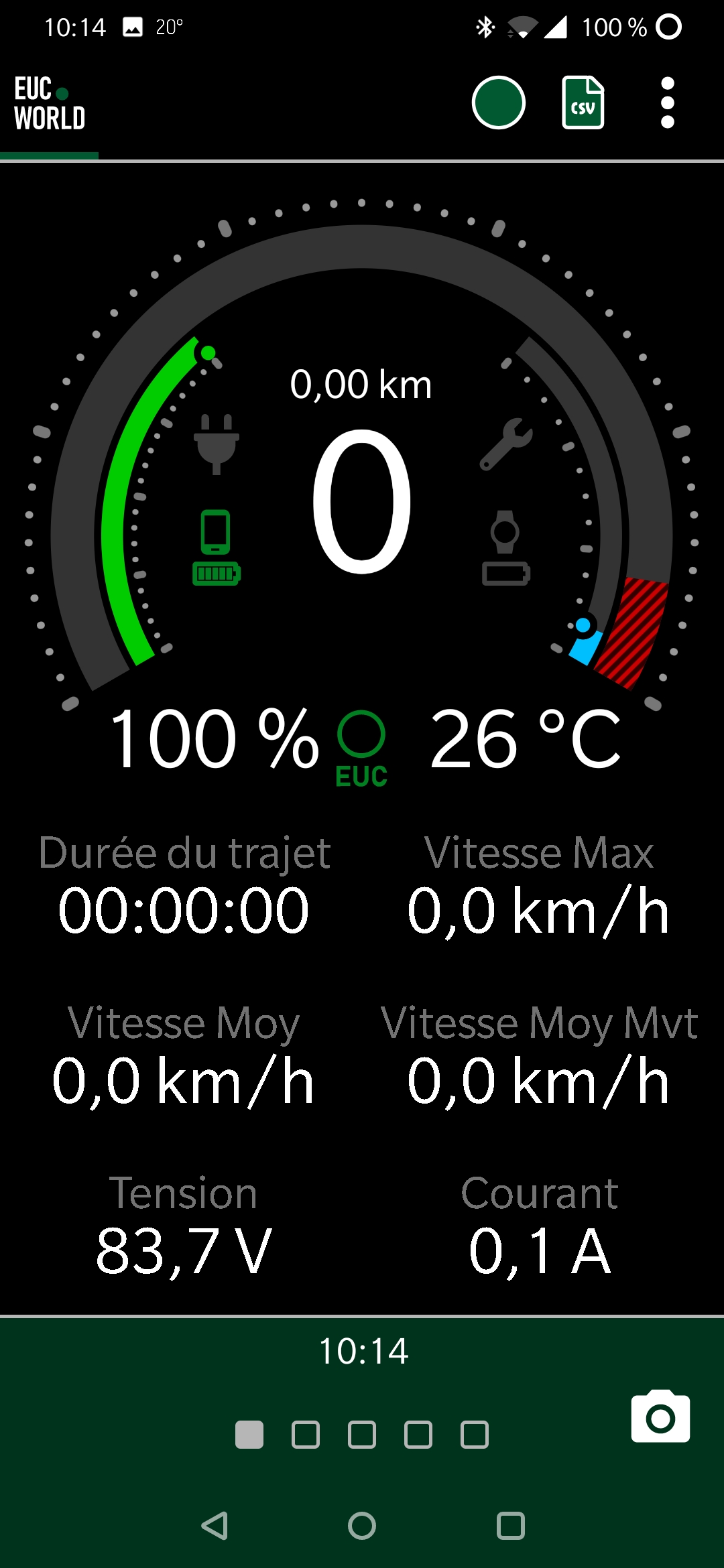Screen dimensions: 724x1568
Task: Open the CSV log file icon
Action: [x=583, y=103]
